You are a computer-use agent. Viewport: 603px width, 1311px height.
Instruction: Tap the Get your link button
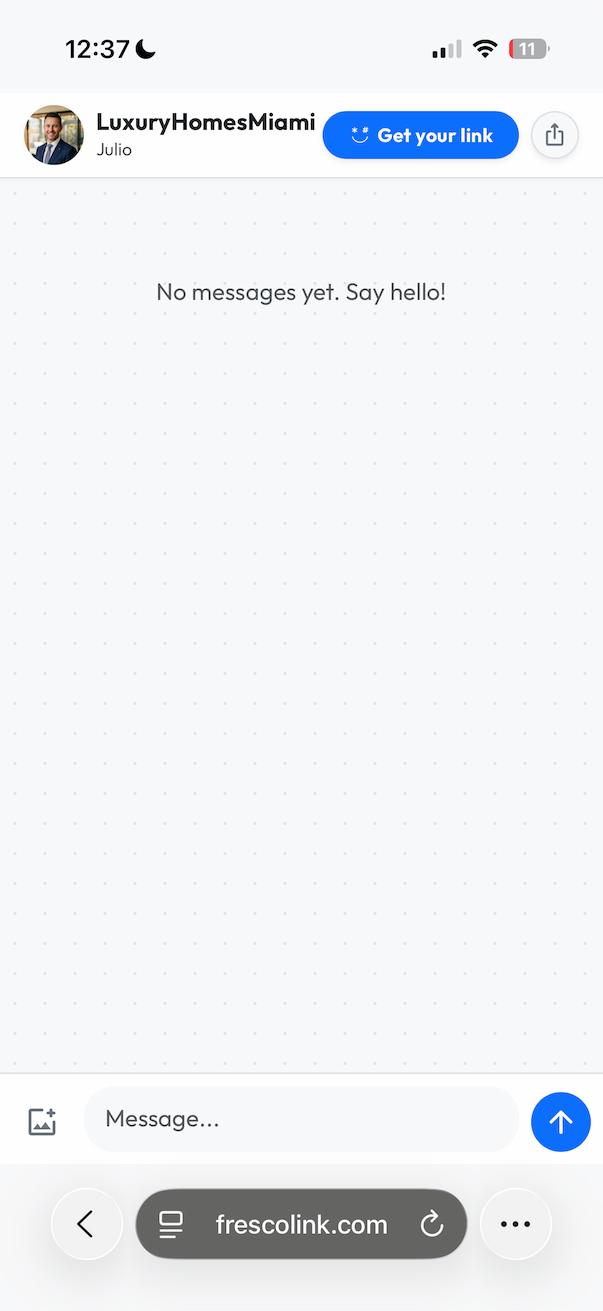point(420,135)
